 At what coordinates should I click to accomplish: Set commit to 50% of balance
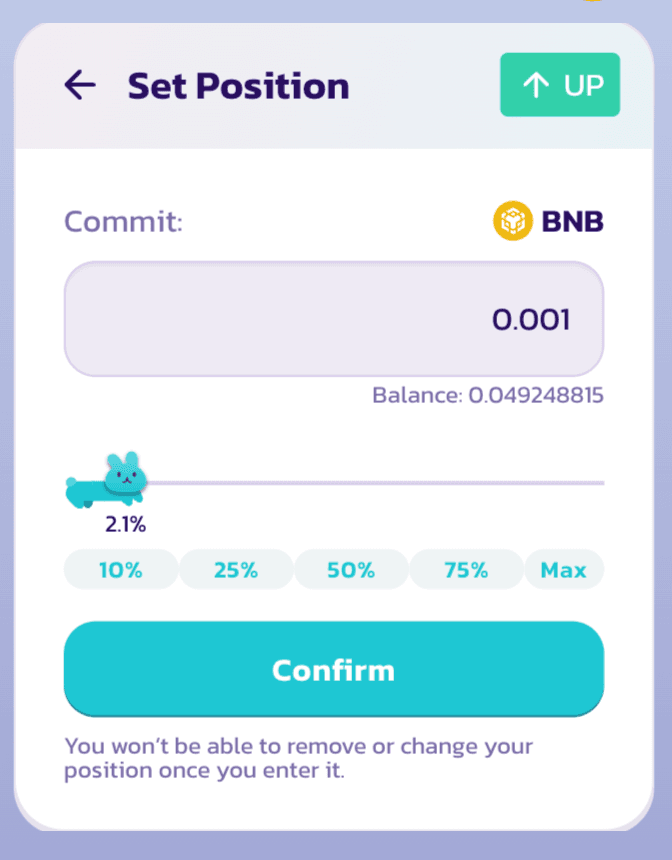point(351,570)
